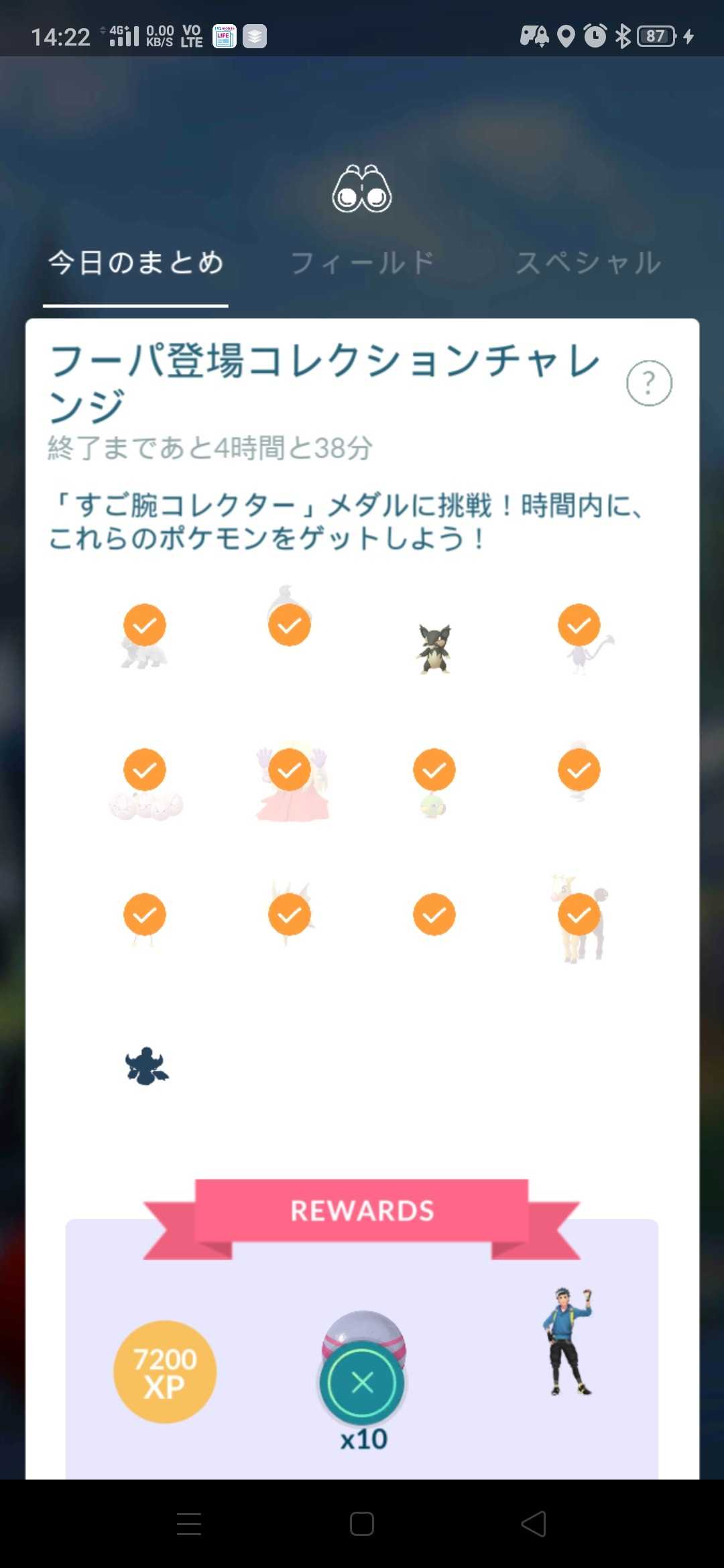Image resolution: width=724 pixels, height=1568 pixels.
Task: View the uncaught dark rat Pokémon
Action: coord(434,648)
